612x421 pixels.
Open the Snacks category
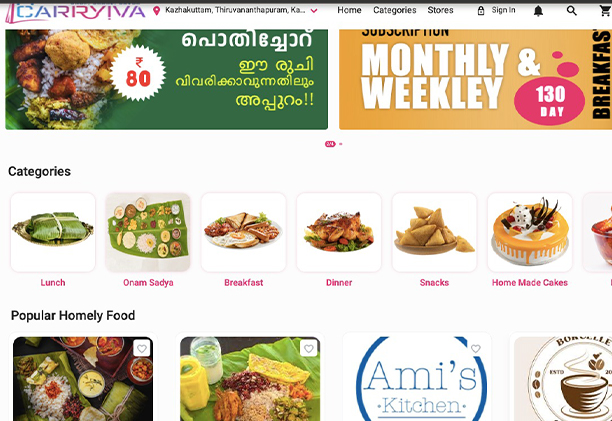[434, 240]
